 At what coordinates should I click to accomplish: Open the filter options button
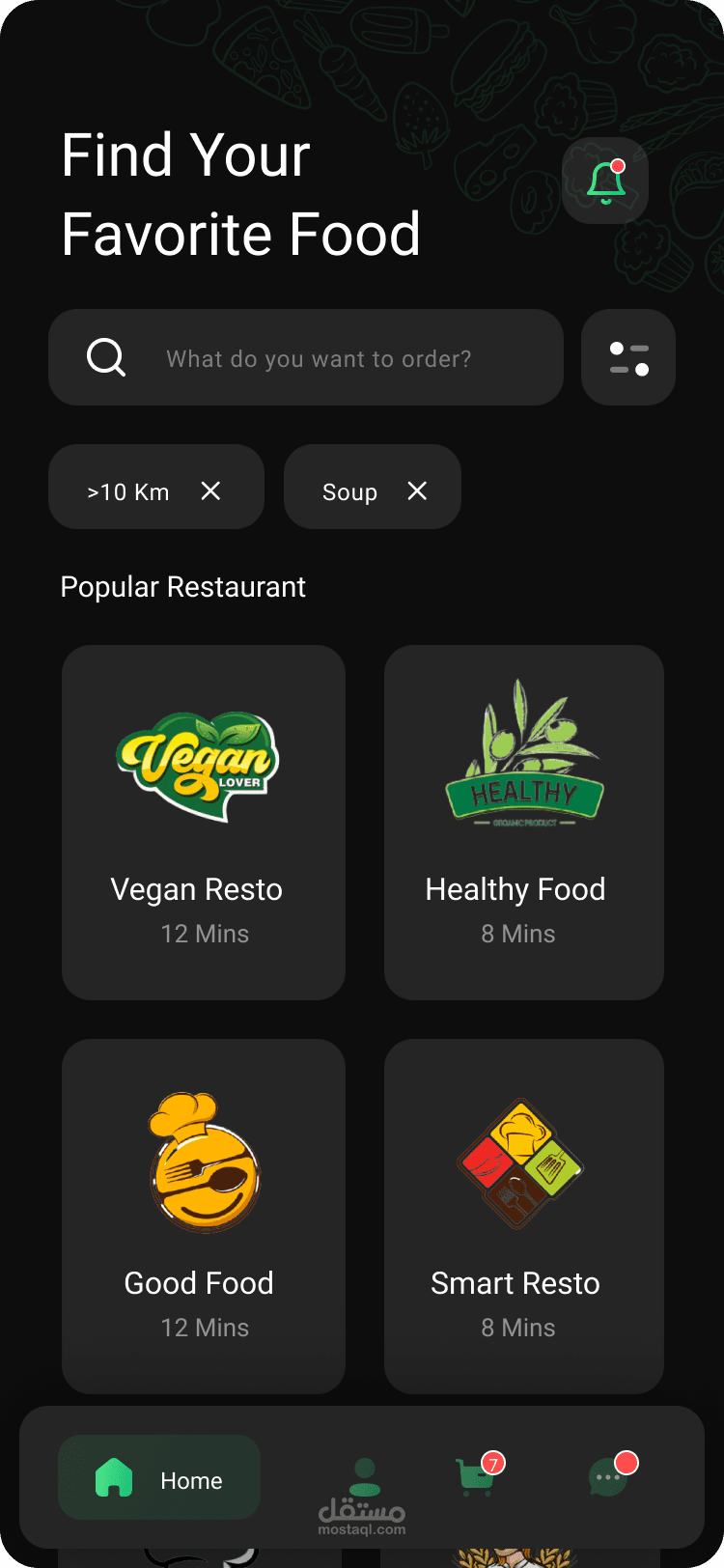[x=628, y=358]
